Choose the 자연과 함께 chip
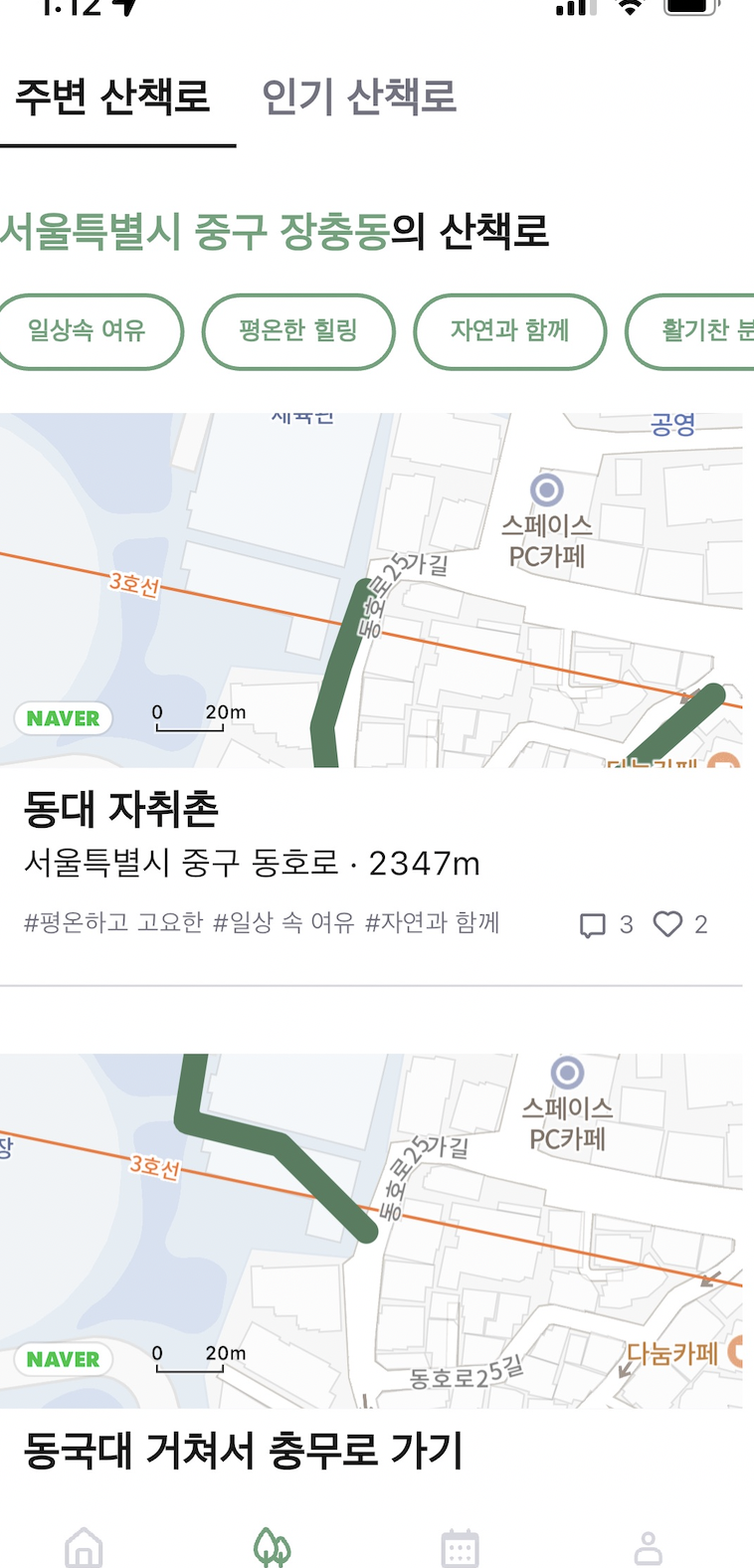754x1568 pixels. pos(509,330)
